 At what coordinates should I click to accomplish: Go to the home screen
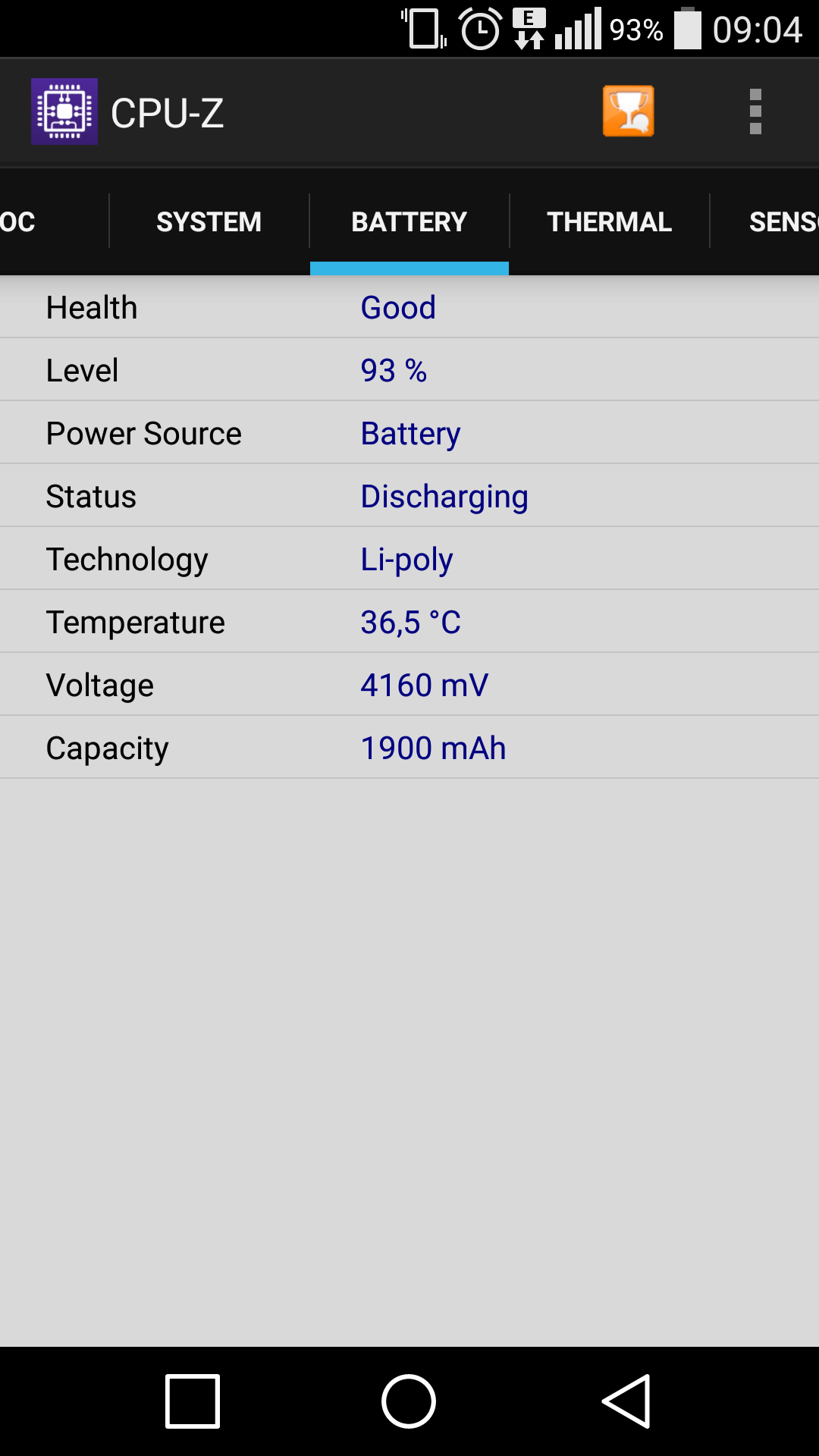[409, 1401]
